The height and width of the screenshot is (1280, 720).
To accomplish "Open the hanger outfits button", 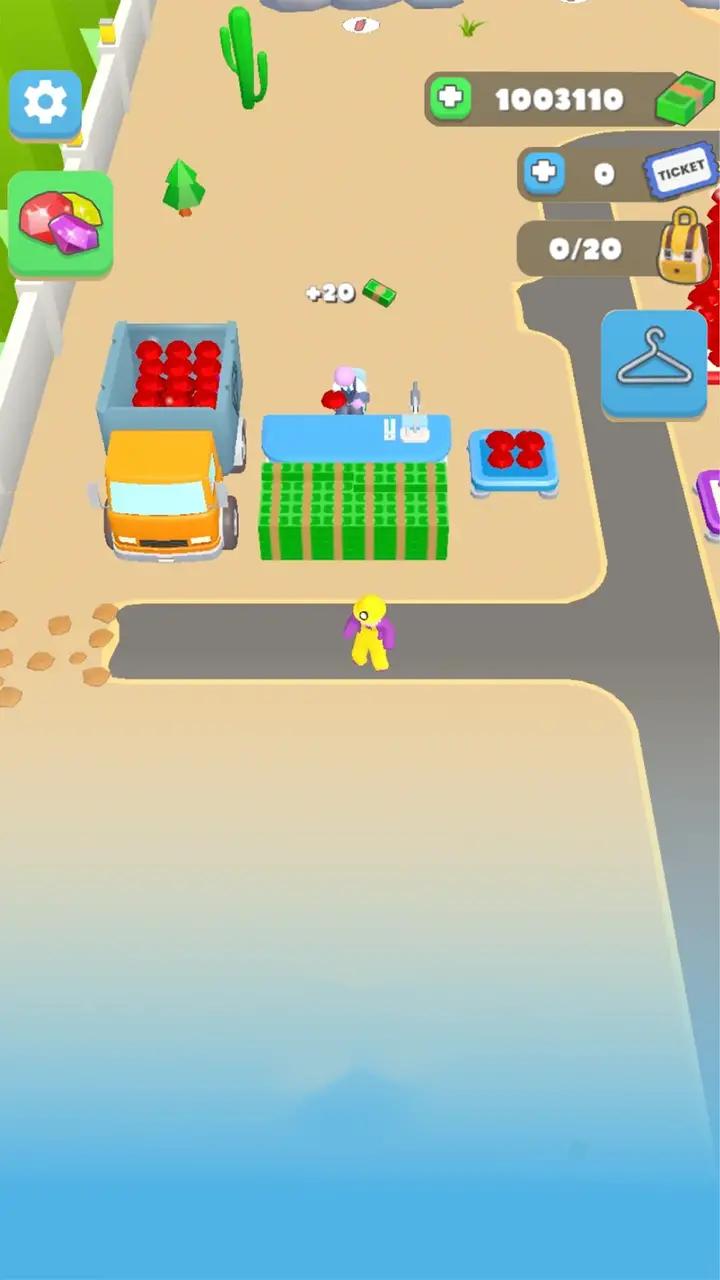I will (x=654, y=363).
